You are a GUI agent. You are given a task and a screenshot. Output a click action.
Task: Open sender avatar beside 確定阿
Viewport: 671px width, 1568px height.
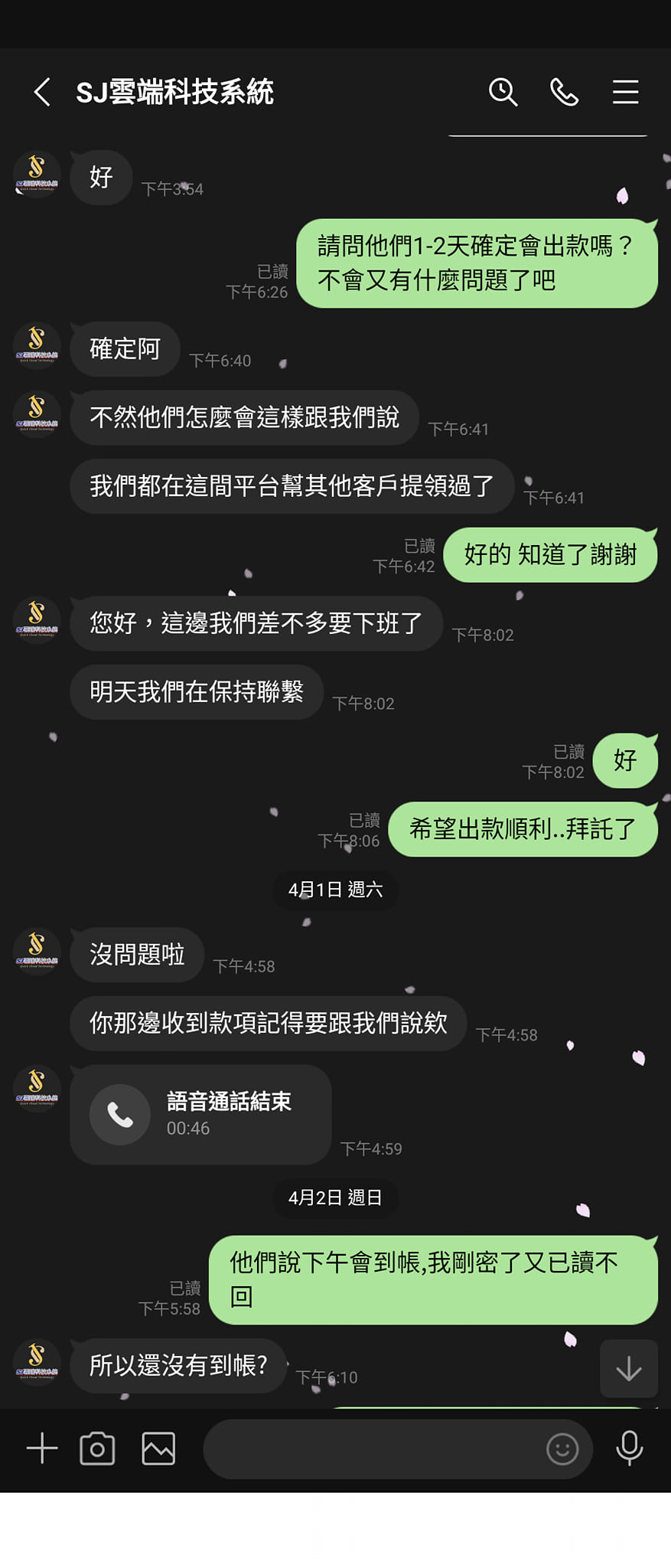tap(37, 345)
